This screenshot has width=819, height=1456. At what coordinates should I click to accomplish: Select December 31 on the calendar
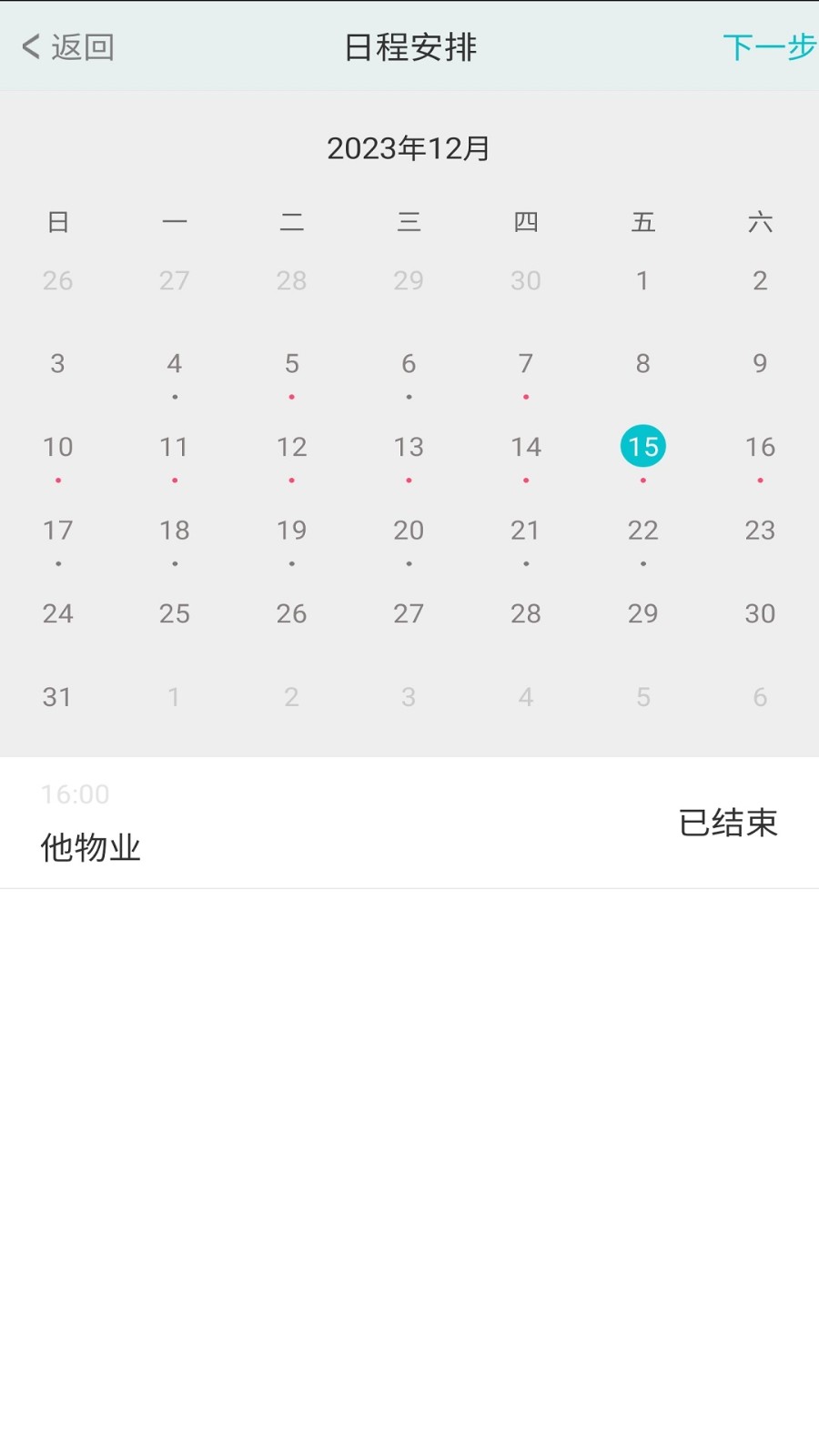[58, 697]
